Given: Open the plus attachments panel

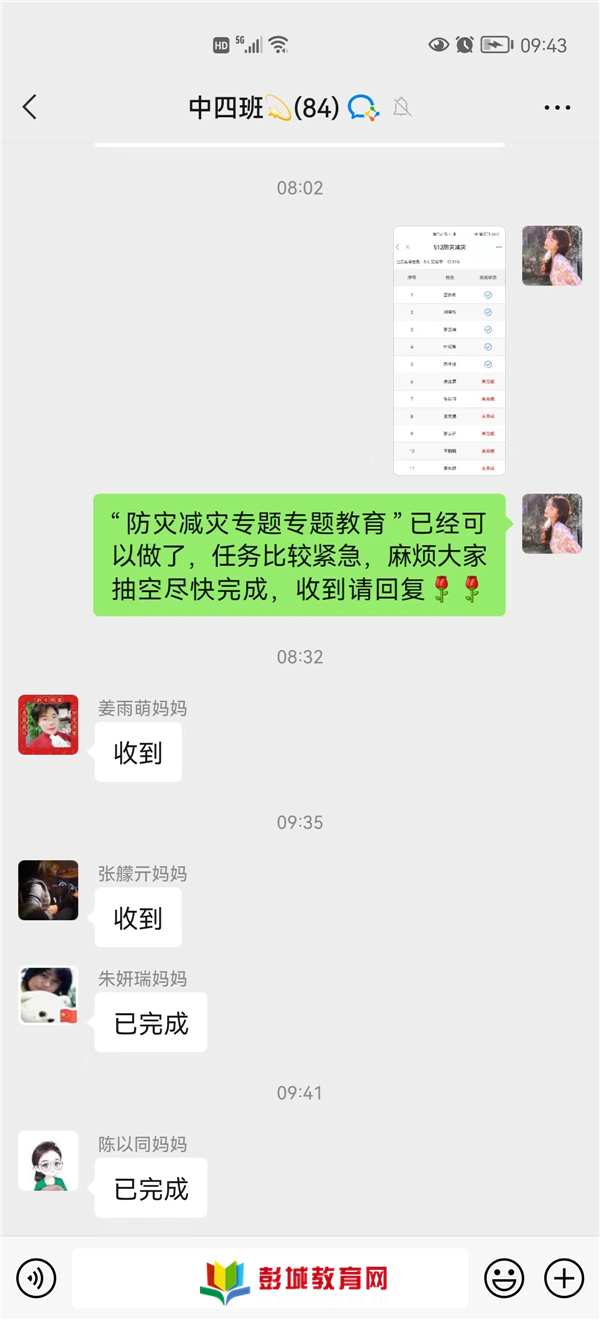Looking at the screenshot, I should point(563,1277).
